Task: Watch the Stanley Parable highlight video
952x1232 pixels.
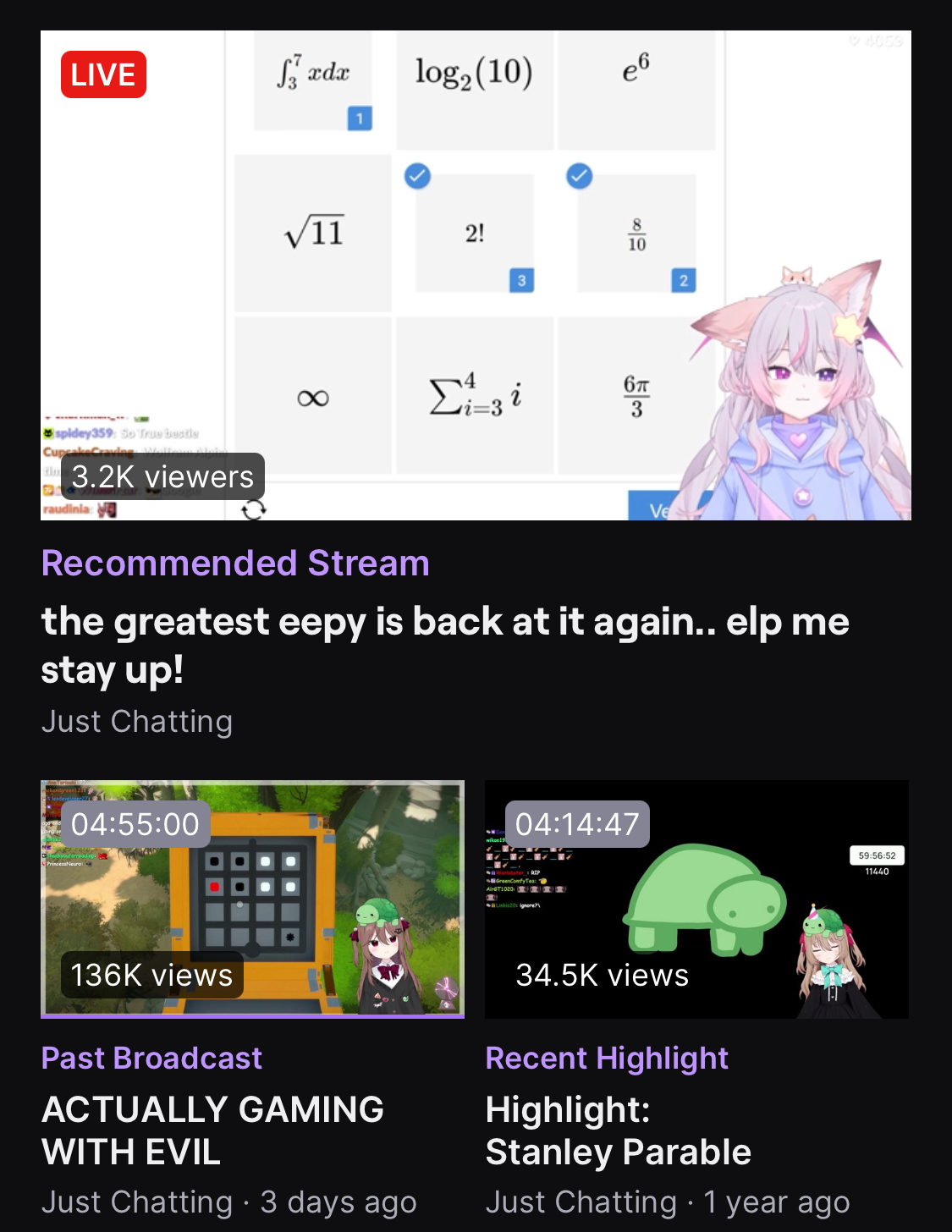Action: [696, 899]
